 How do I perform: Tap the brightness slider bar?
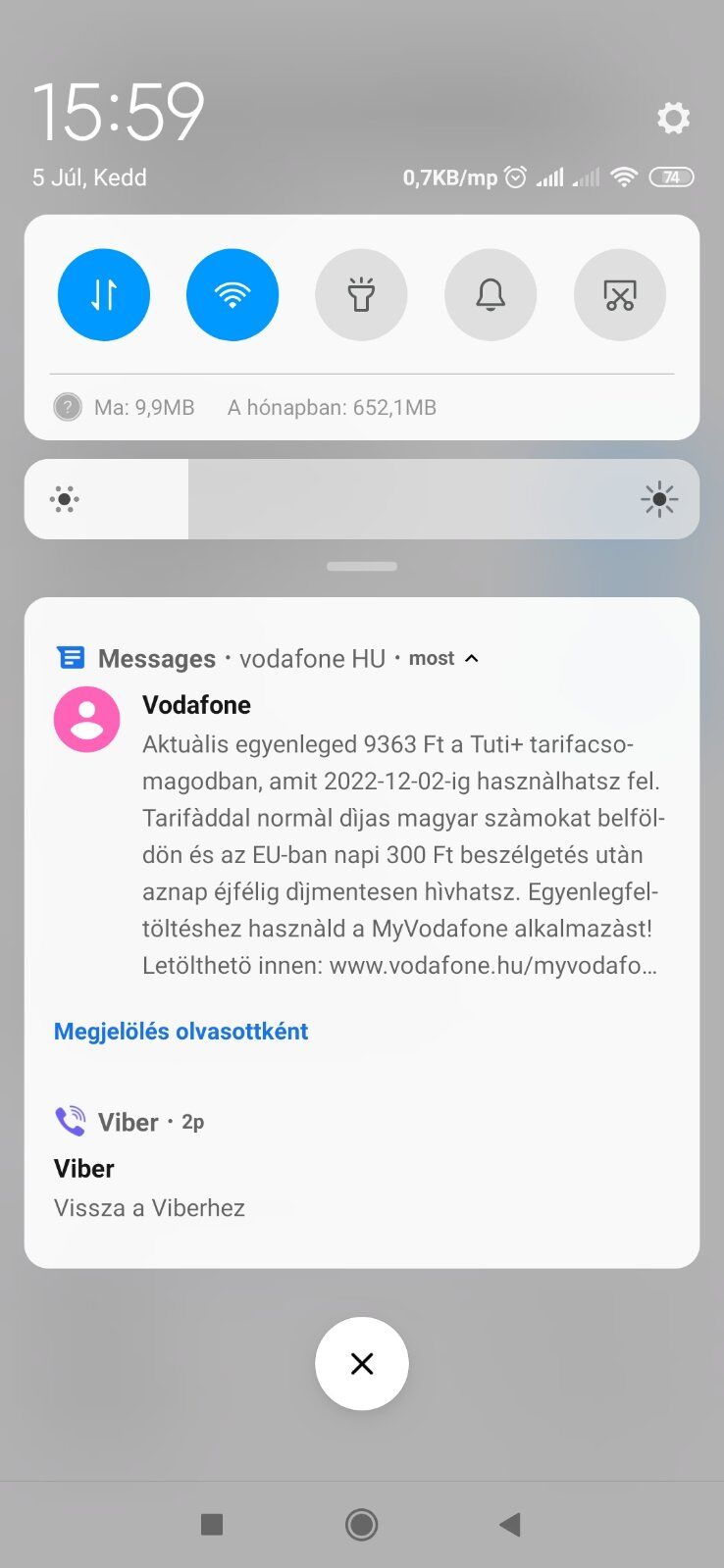(x=362, y=499)
